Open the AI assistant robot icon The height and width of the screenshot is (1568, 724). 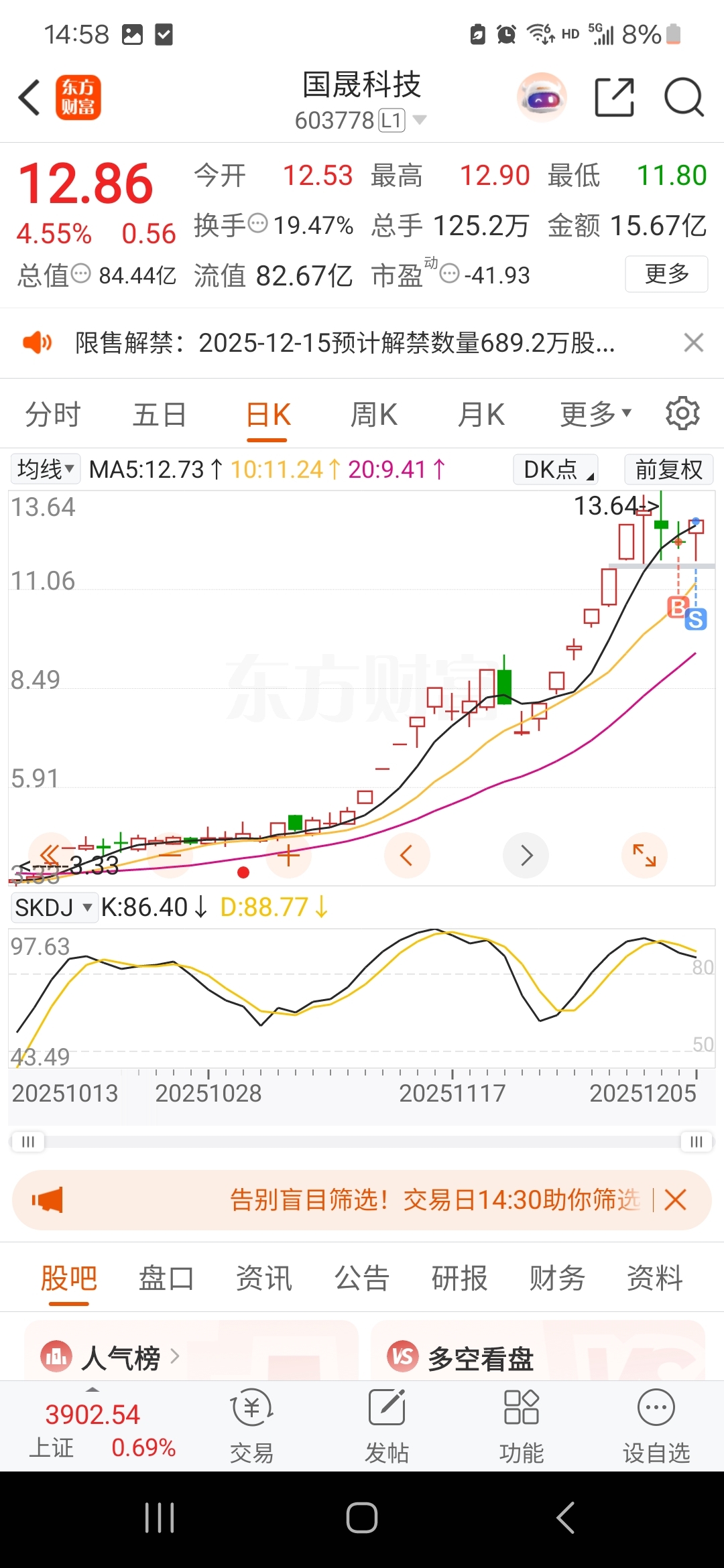pyautogui.click(x=542, y=98)
